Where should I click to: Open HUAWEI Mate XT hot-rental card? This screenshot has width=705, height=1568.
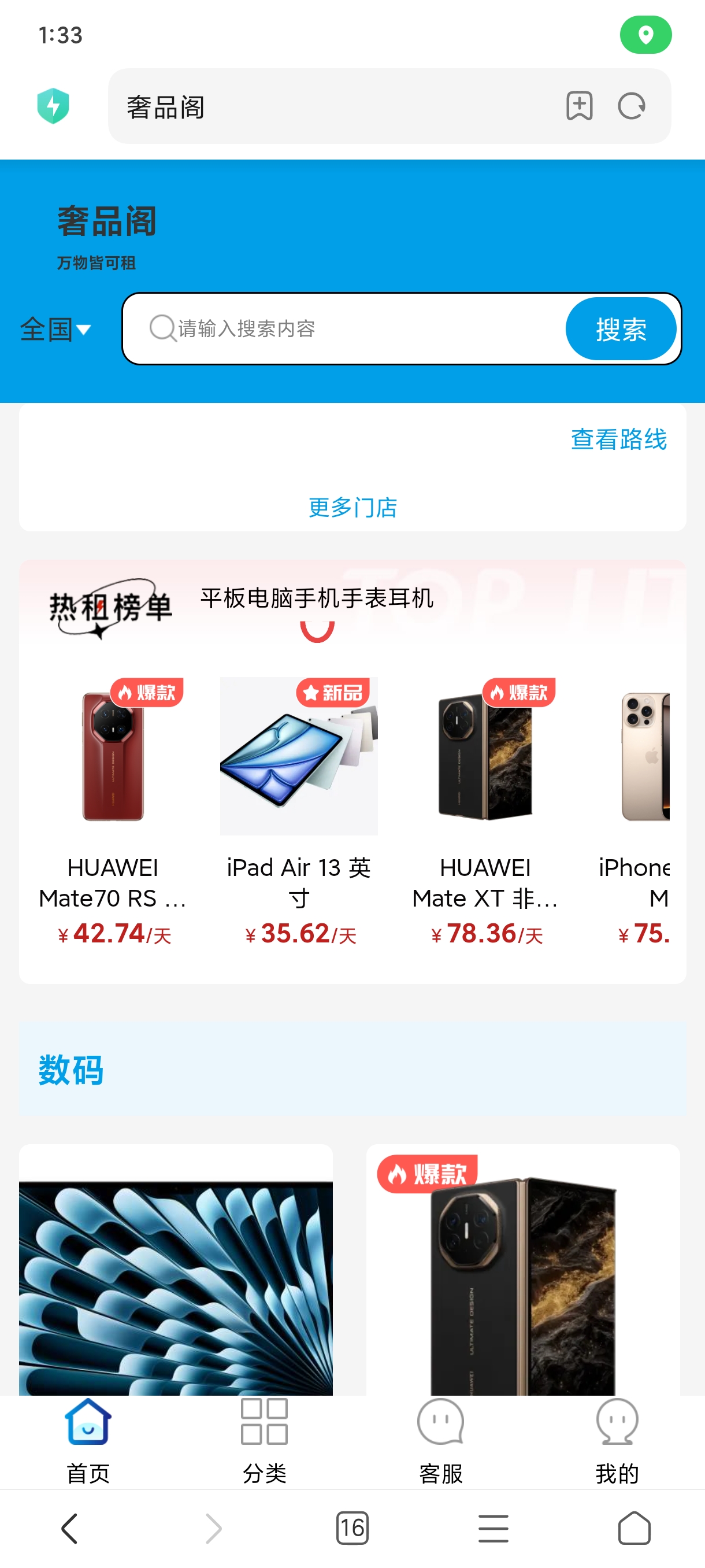pos(485,811)
